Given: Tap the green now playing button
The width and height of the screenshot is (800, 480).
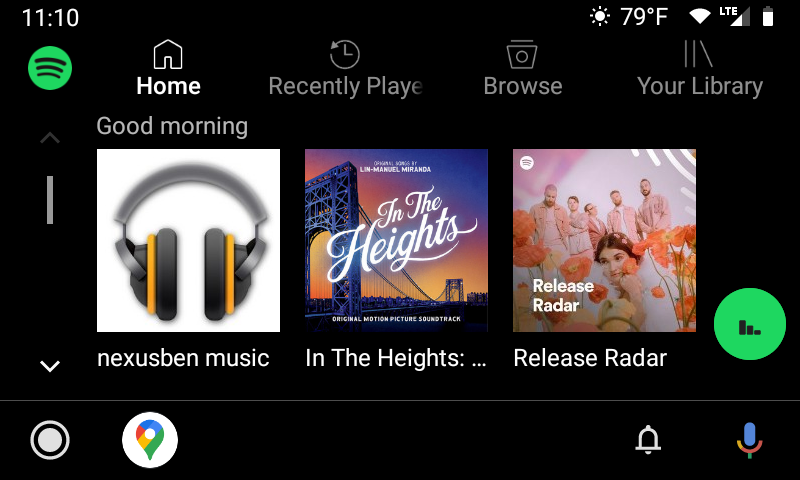Looking at the screenshot, I should point(750,324).
